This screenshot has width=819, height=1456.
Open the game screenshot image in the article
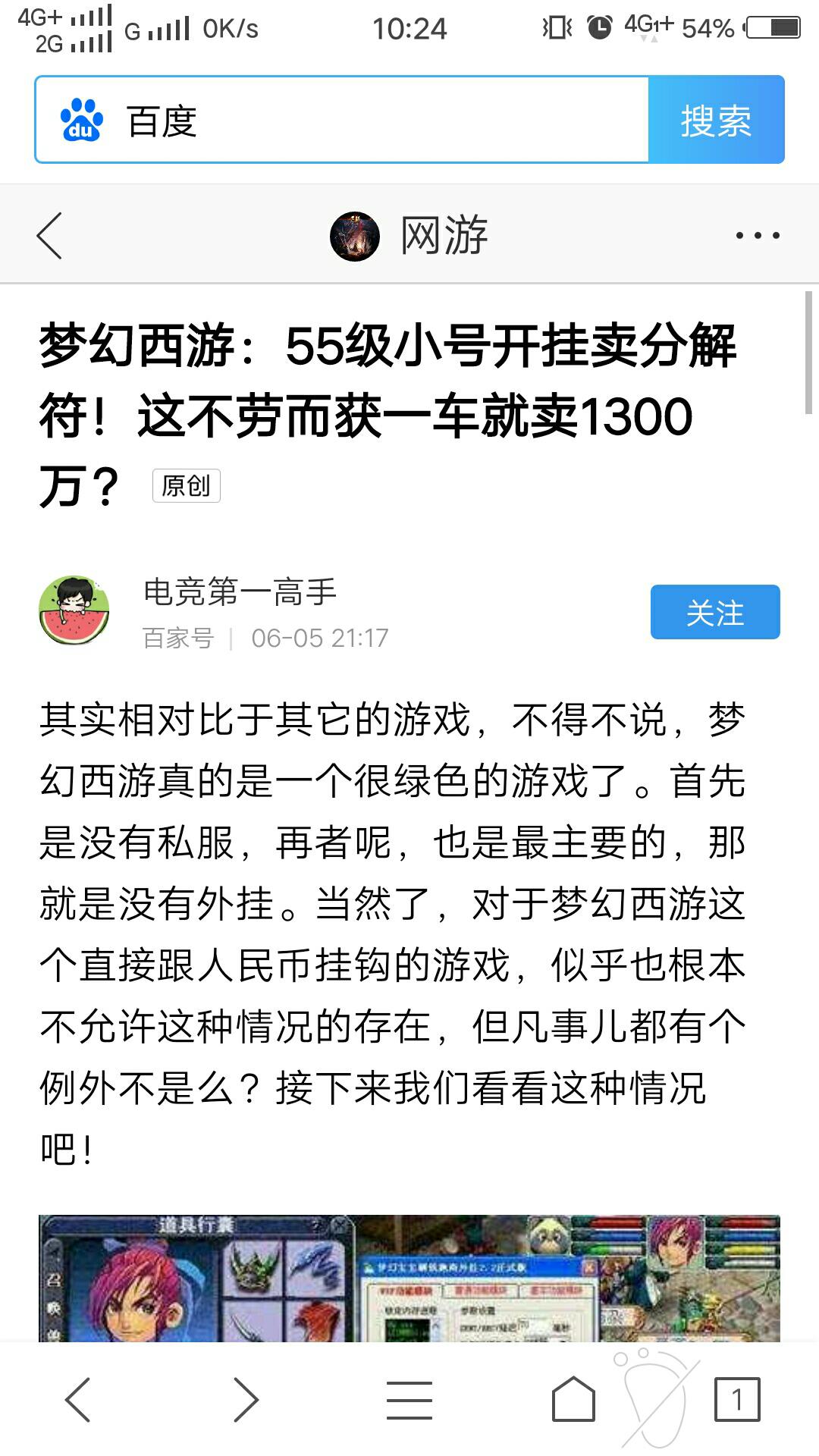pos(409,1278)
